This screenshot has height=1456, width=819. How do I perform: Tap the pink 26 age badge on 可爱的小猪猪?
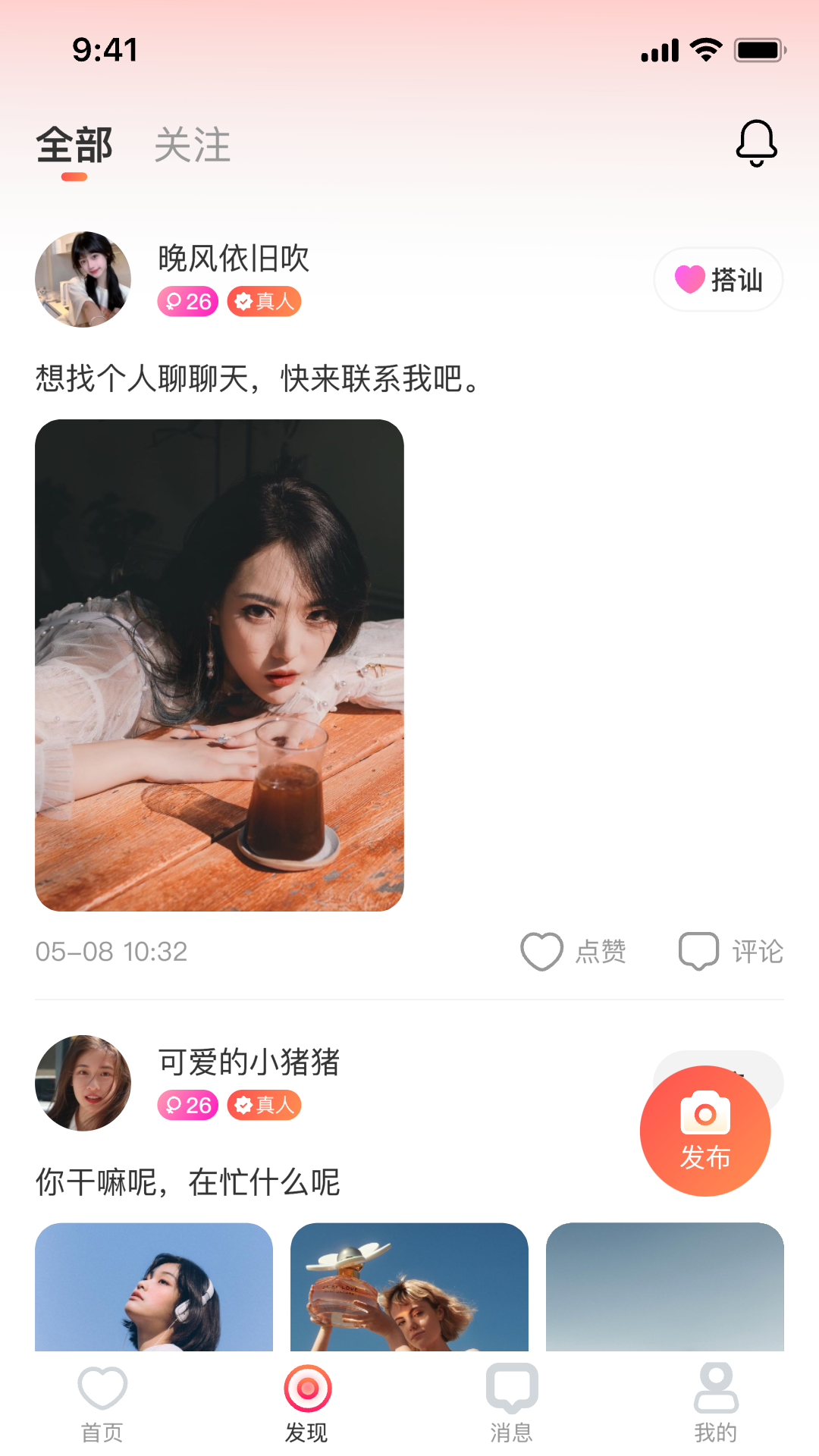187,1106
